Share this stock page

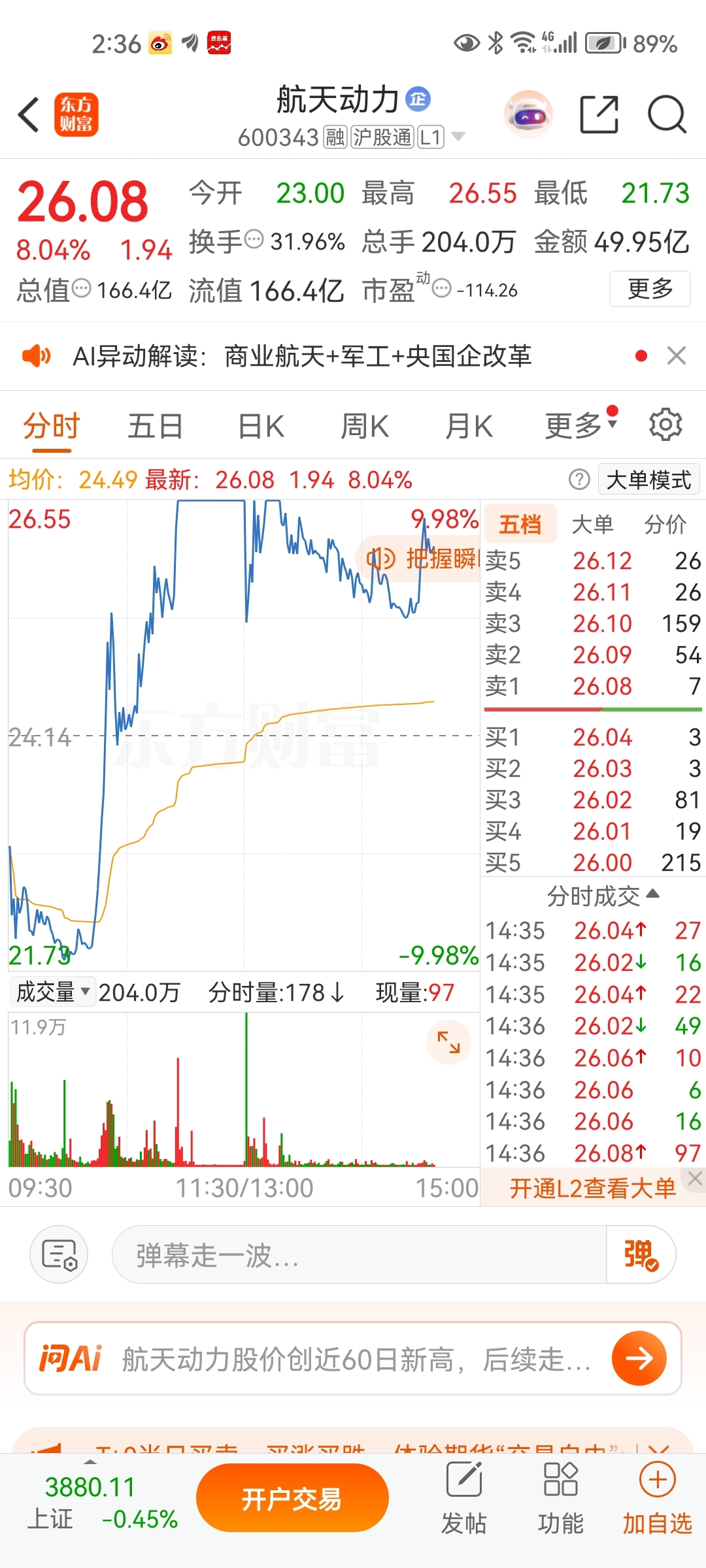[599, 115]
